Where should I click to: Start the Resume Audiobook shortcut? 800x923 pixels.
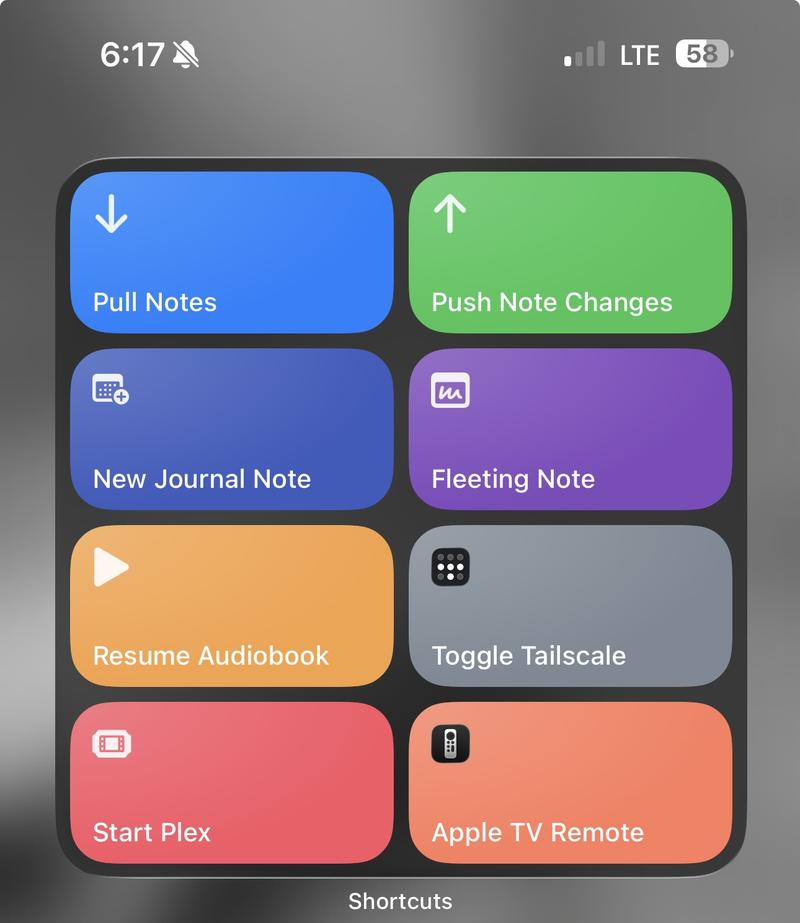[x=232, y=606]
